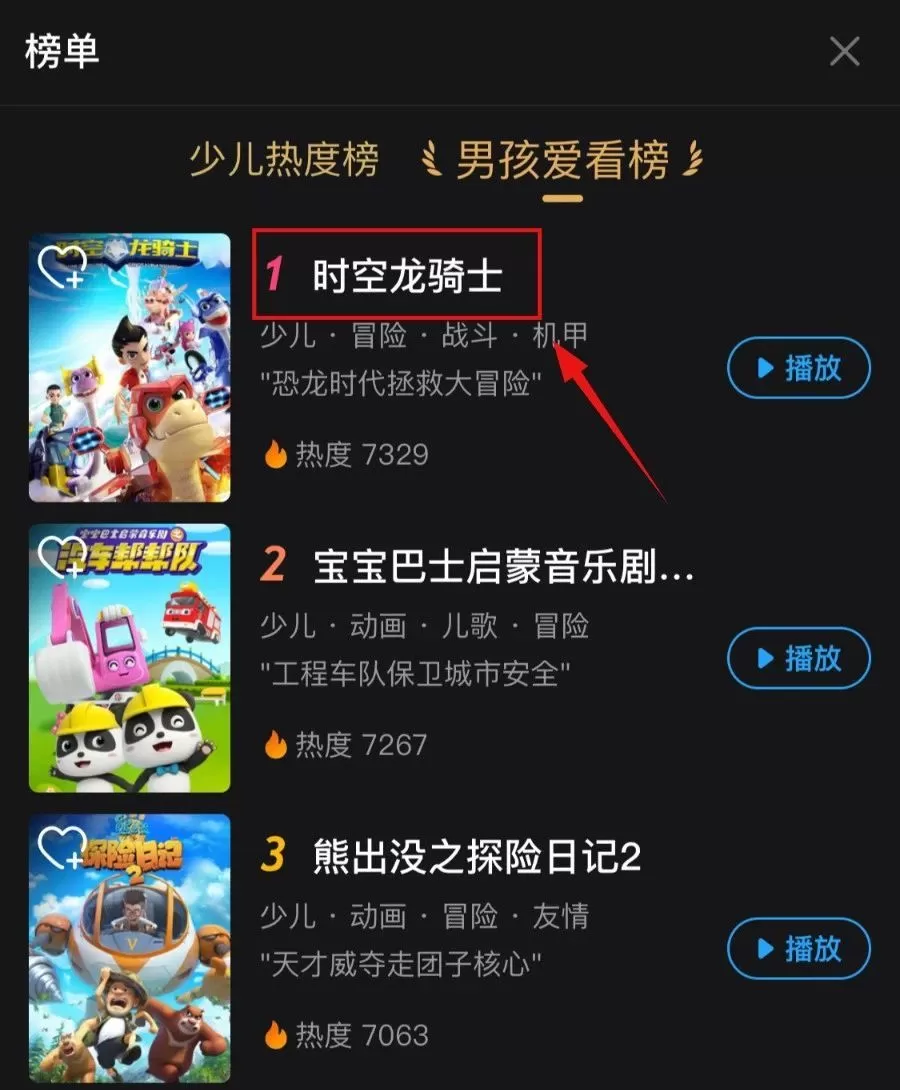
Task: Select the 男孩爱看榜 tab
Action: 563,160
